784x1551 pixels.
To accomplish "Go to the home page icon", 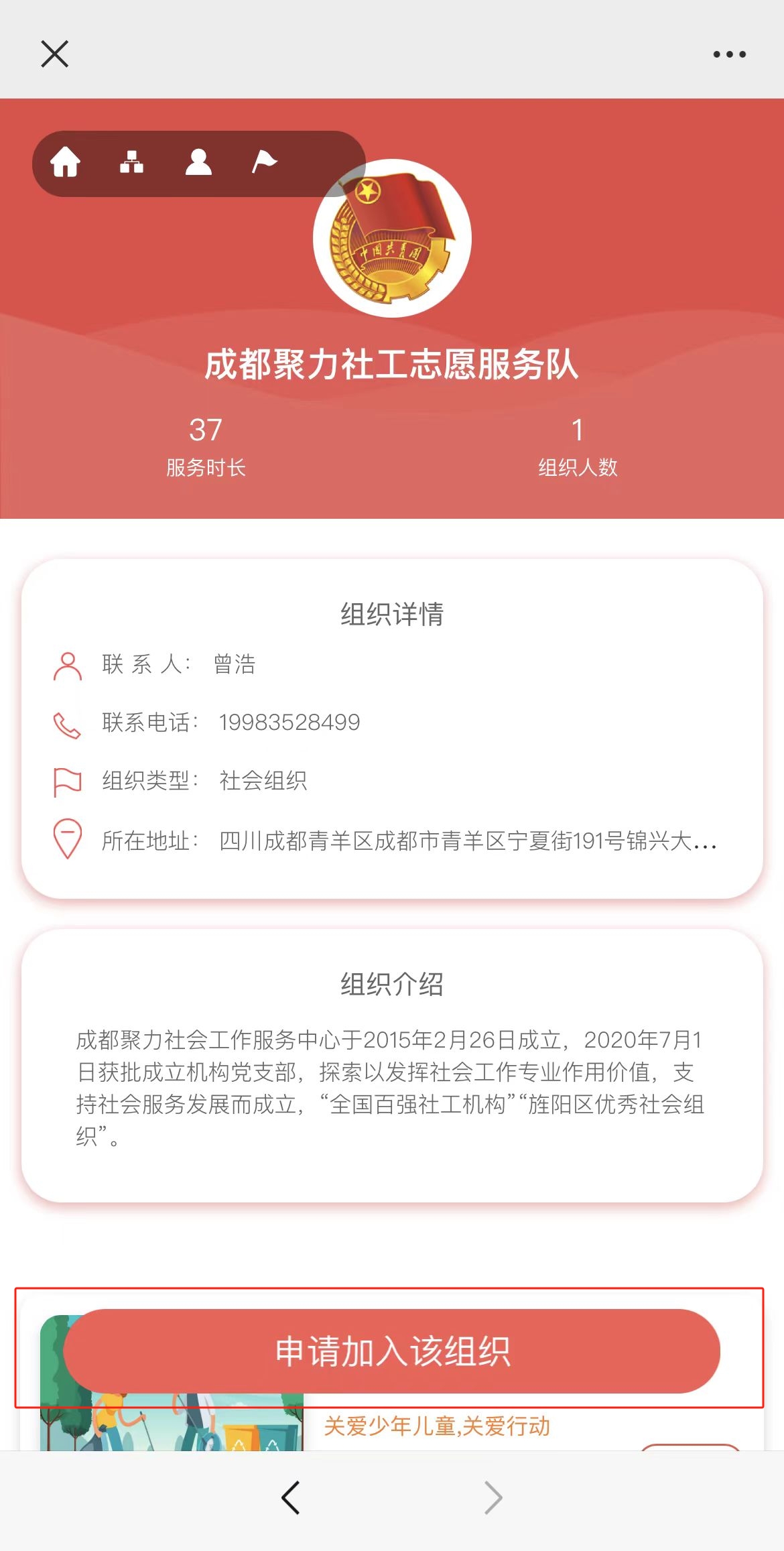I will (x=66, y=162).
